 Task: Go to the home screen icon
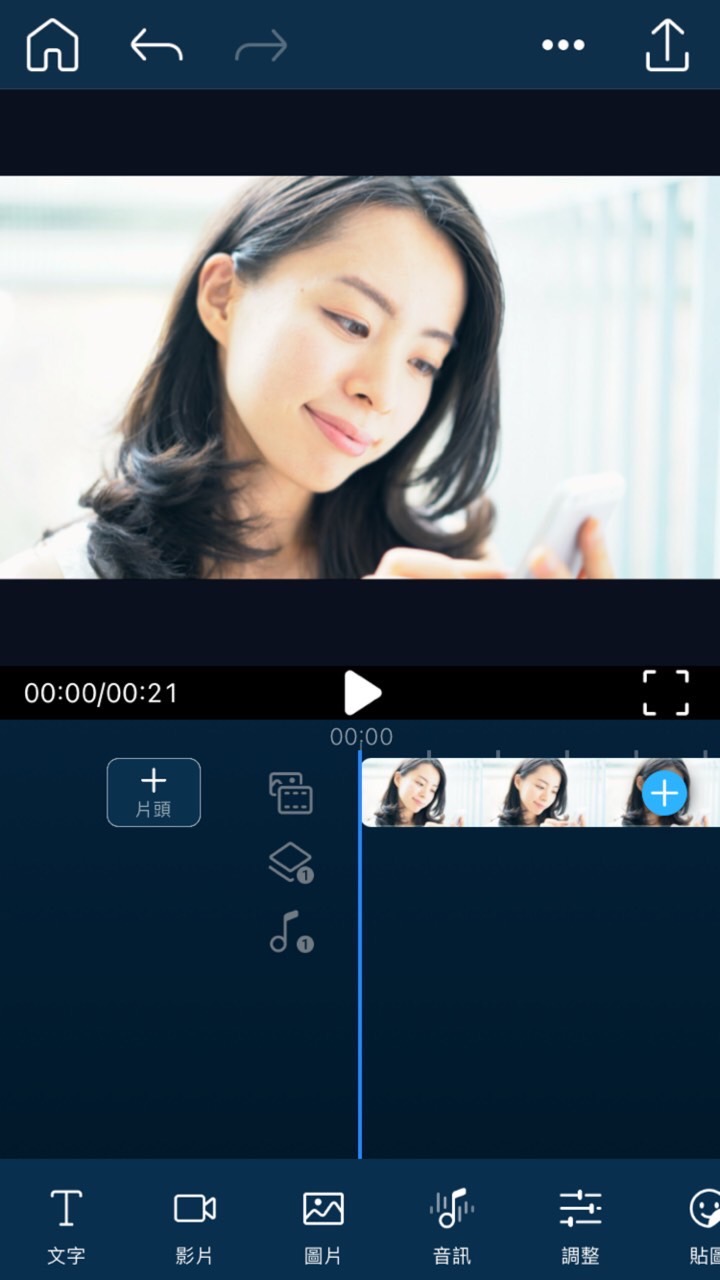click(x=52, y=45)
